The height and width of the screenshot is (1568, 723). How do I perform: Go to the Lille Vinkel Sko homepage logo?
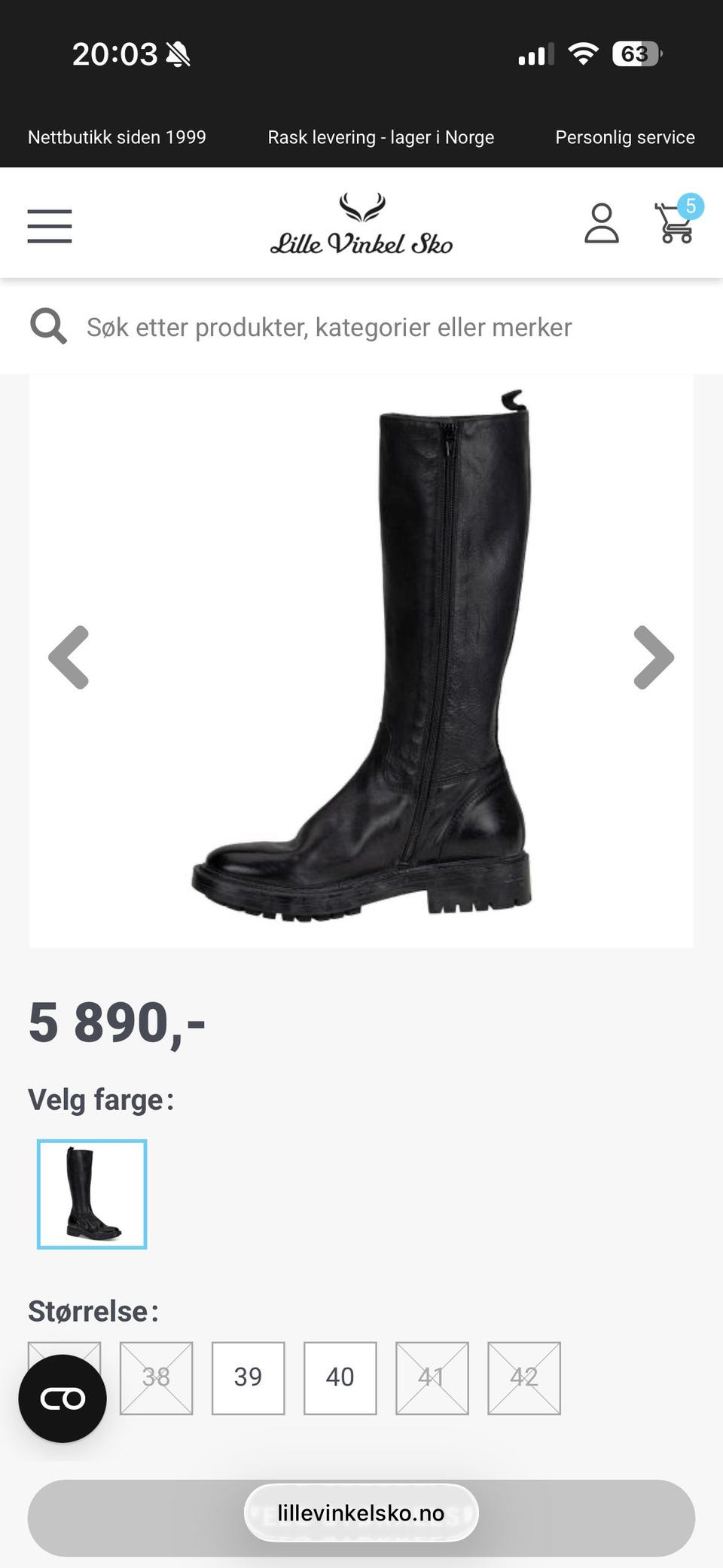361,224
